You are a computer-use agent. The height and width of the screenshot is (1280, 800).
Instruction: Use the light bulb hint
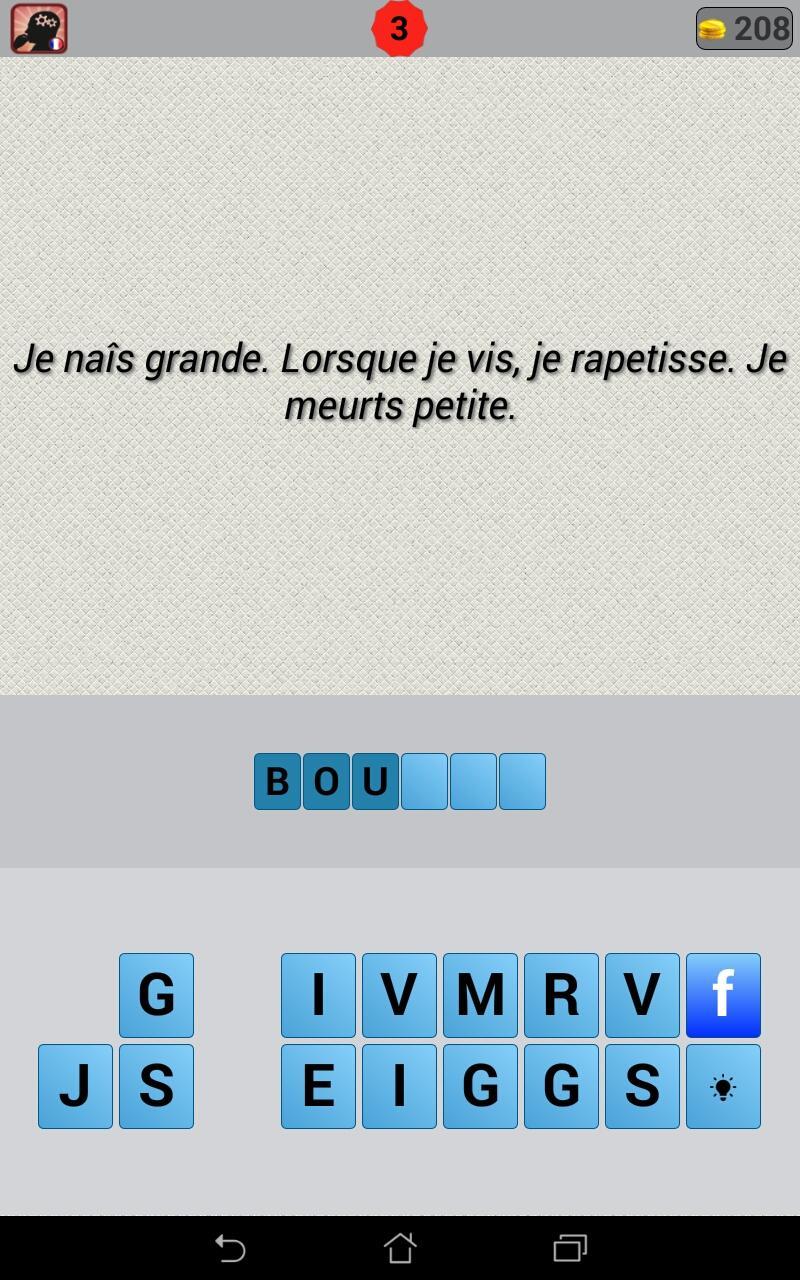[x=723, y=1086]
